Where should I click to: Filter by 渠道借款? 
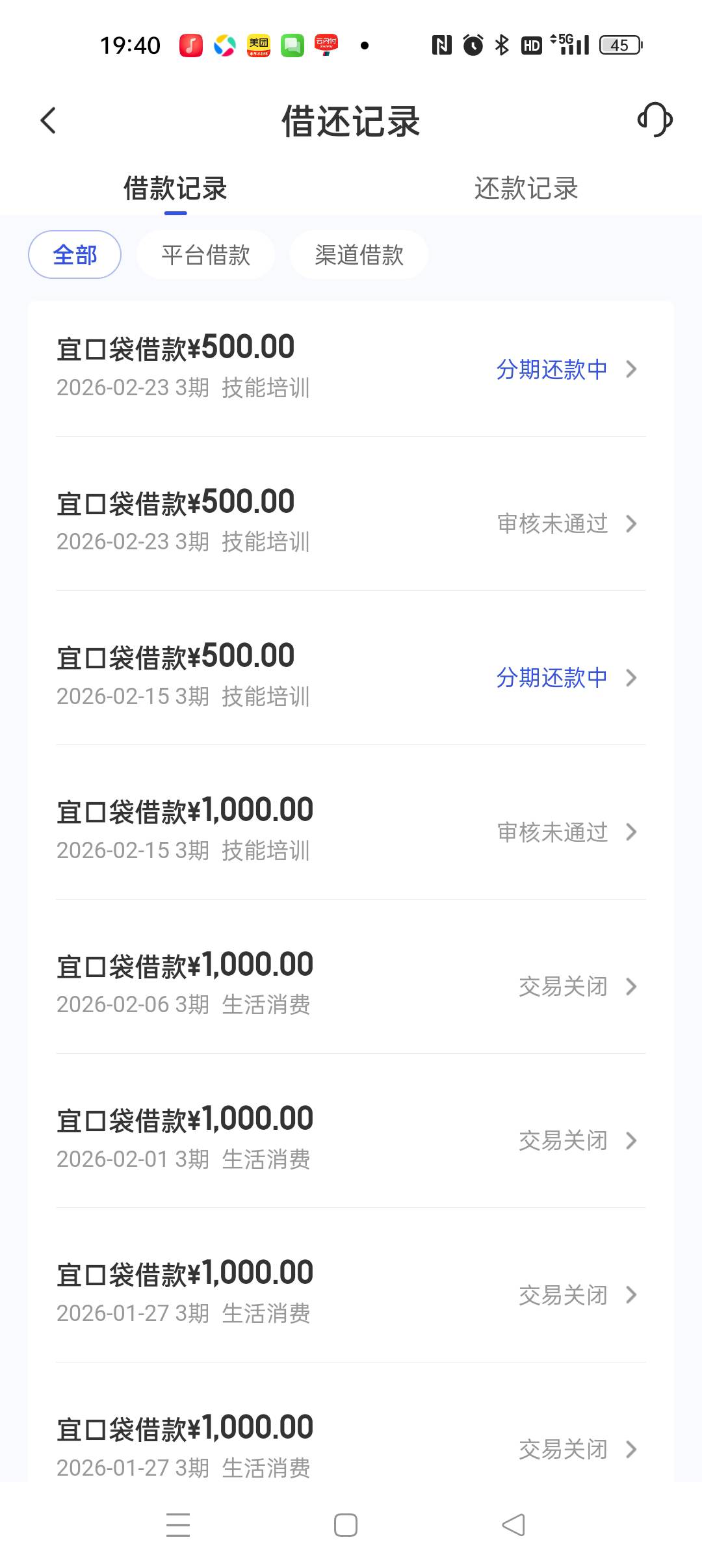click(359, 255)
